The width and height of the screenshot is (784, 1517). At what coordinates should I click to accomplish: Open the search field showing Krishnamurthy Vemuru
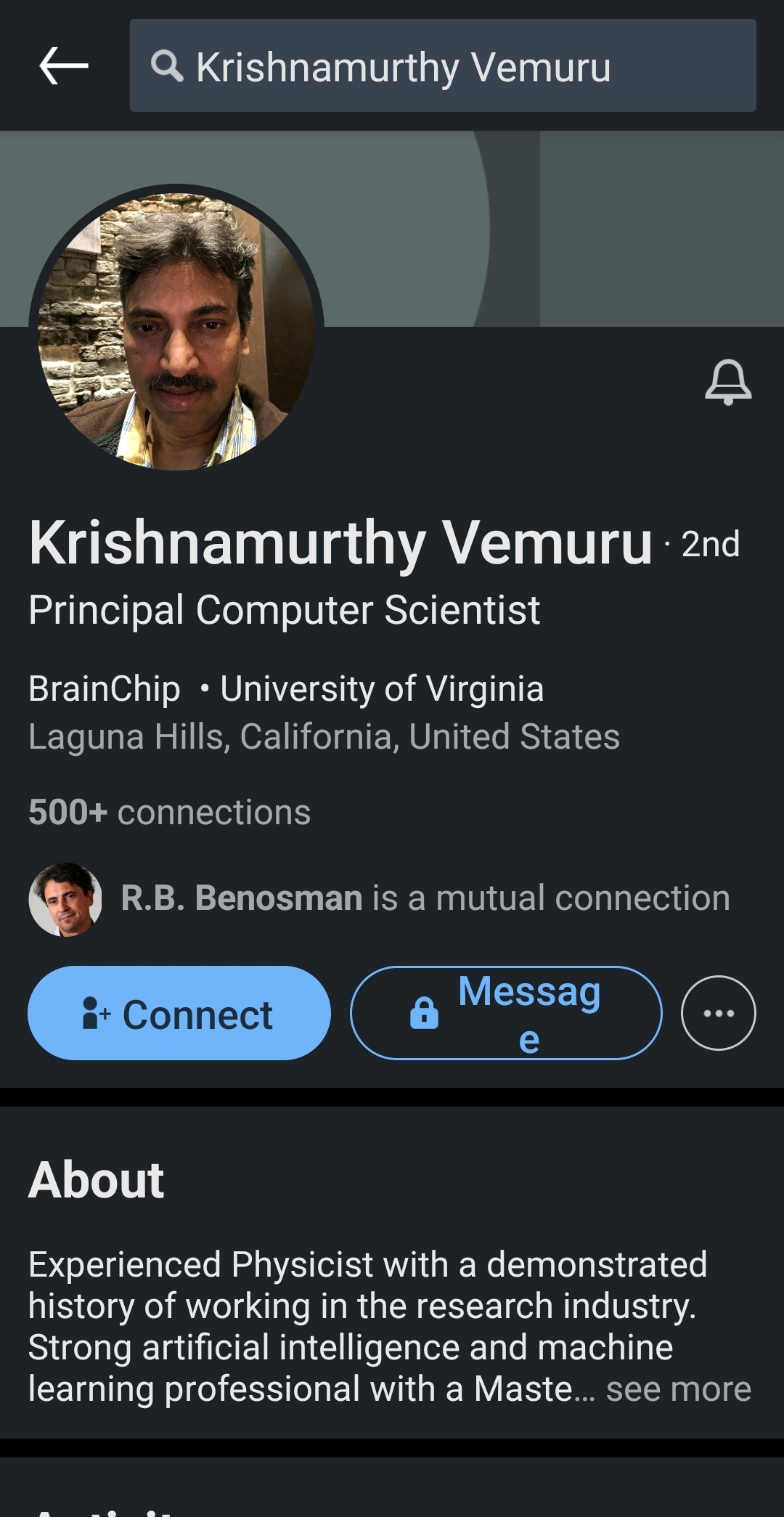[443, 66]
